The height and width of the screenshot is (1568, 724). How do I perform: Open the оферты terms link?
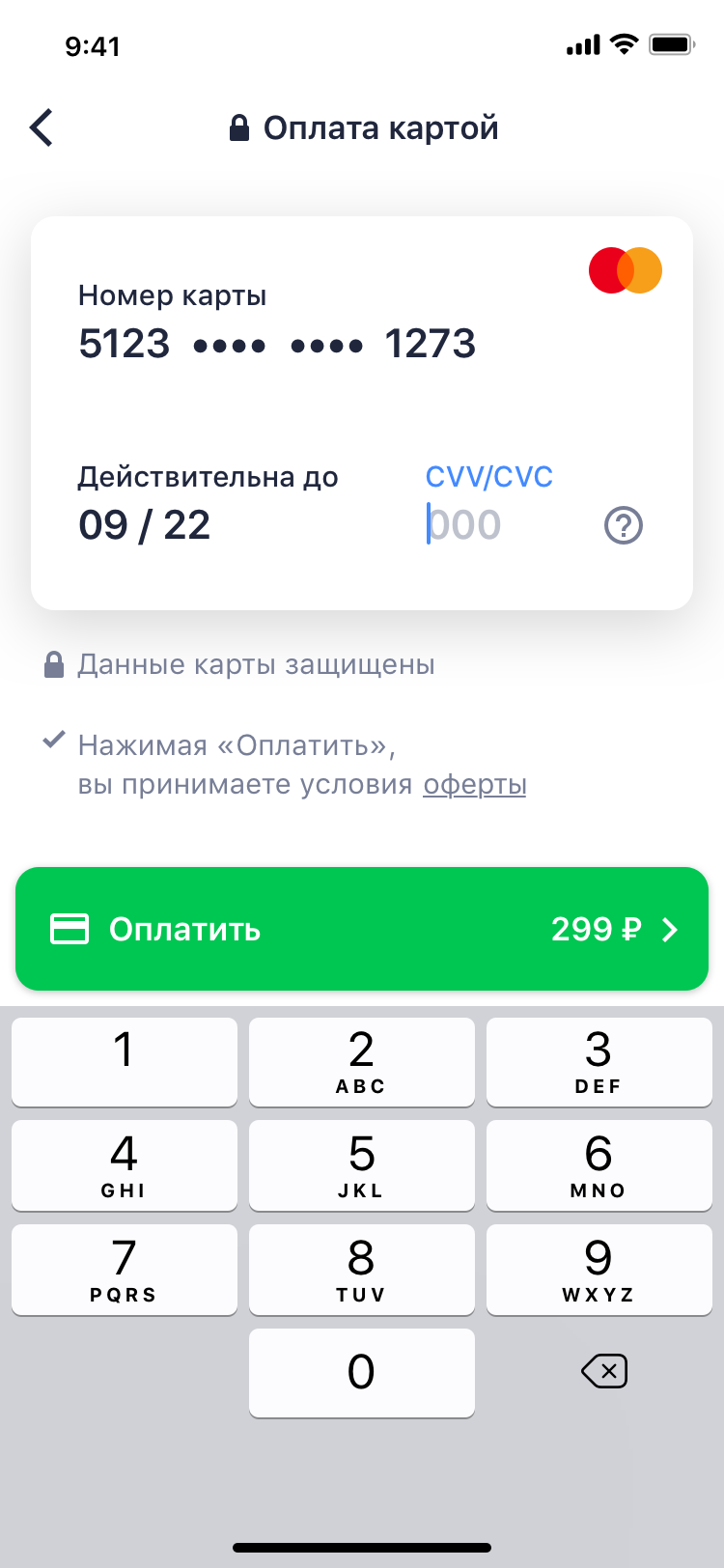(475, 784)
